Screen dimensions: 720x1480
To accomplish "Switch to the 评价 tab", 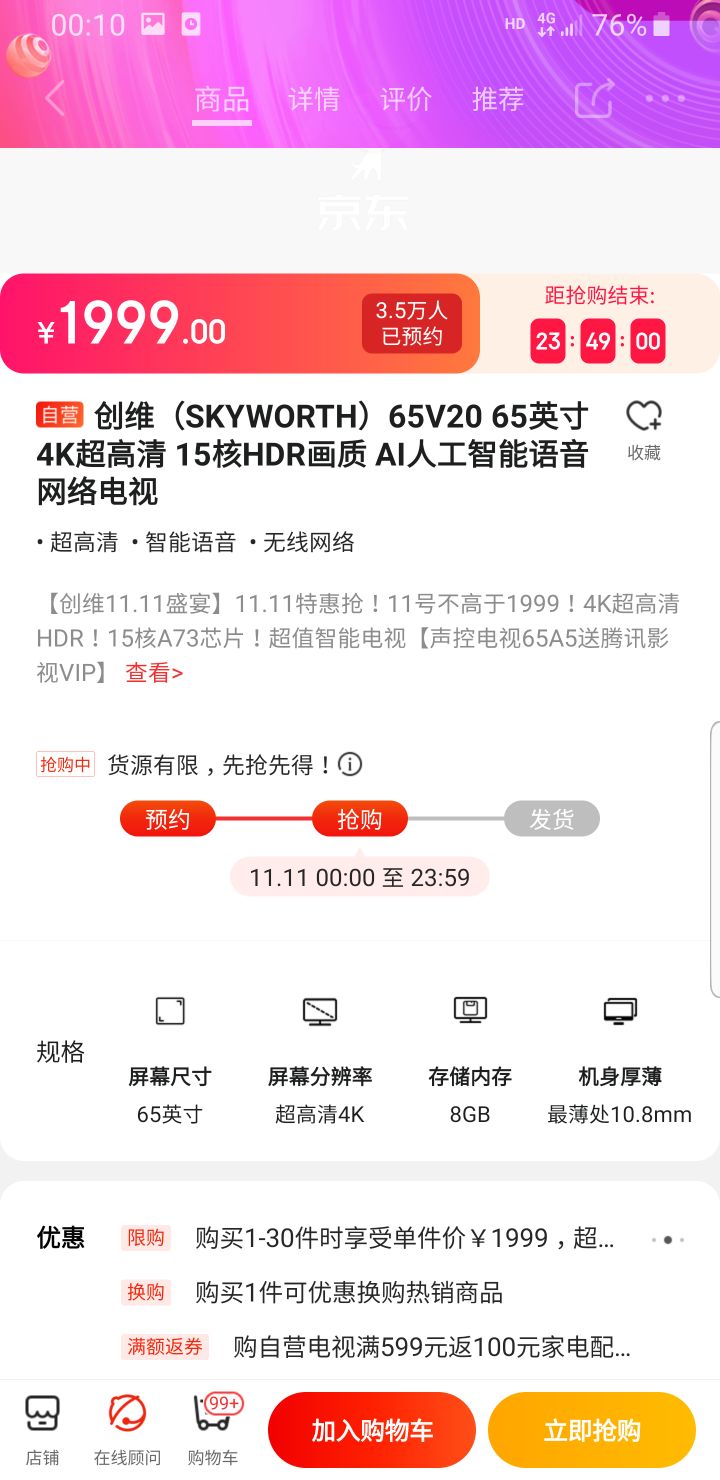I will [x=405, y=99].
